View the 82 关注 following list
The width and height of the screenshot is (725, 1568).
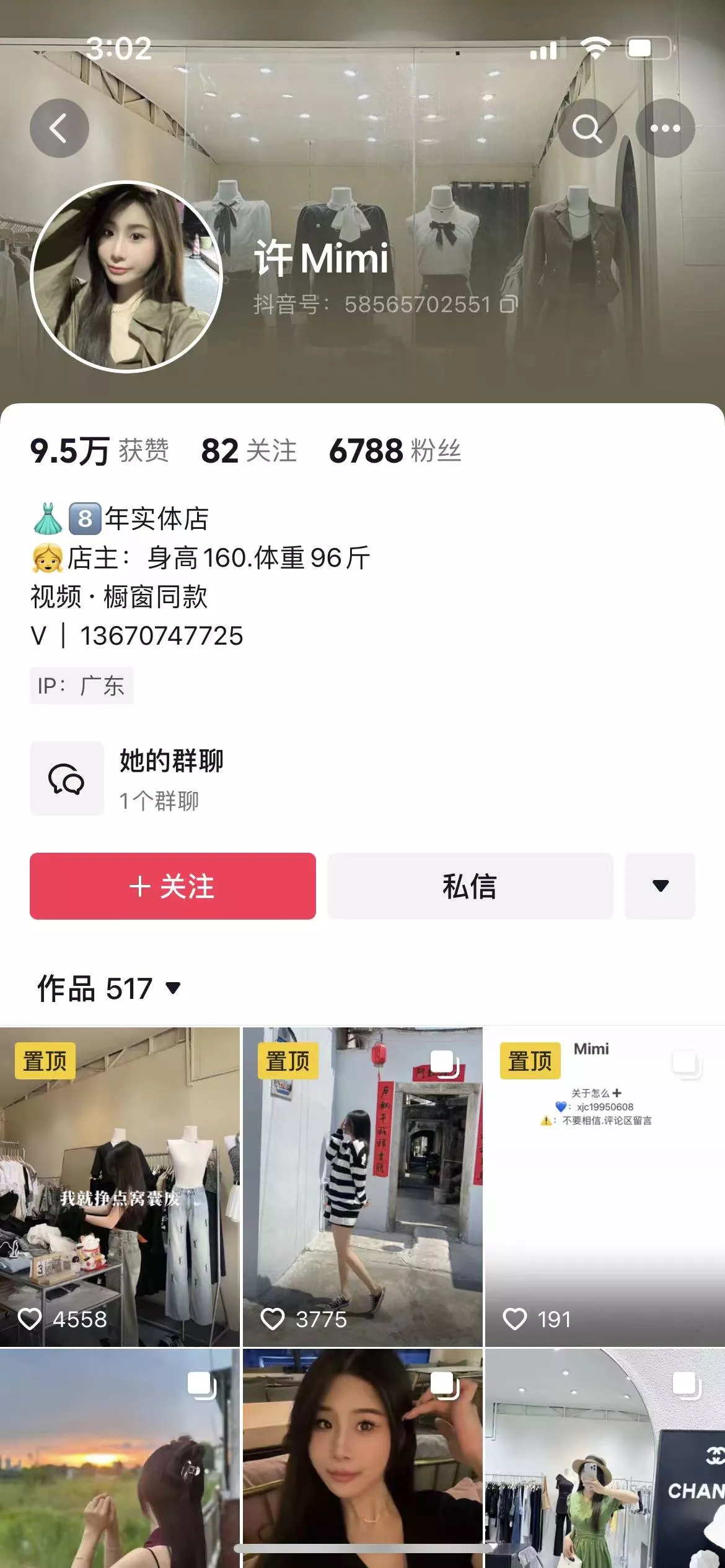click(249, 450)
